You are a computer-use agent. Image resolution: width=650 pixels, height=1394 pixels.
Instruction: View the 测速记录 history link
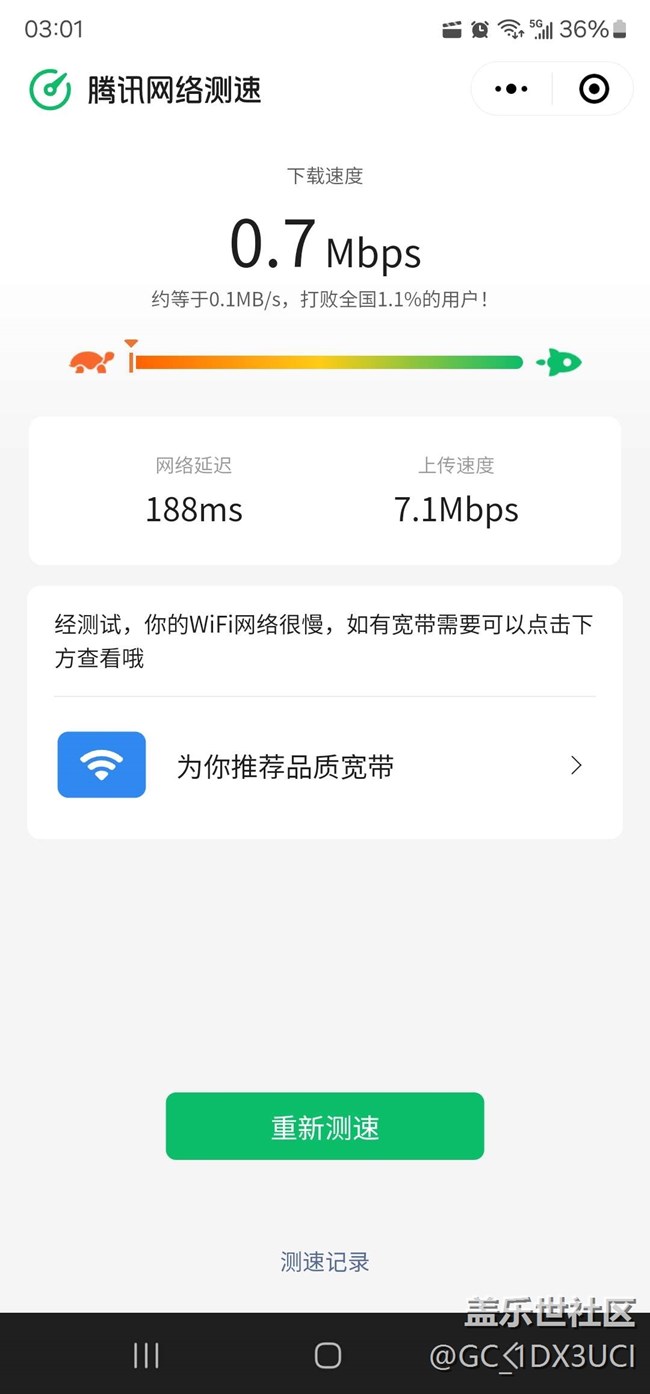(325, 1262)
